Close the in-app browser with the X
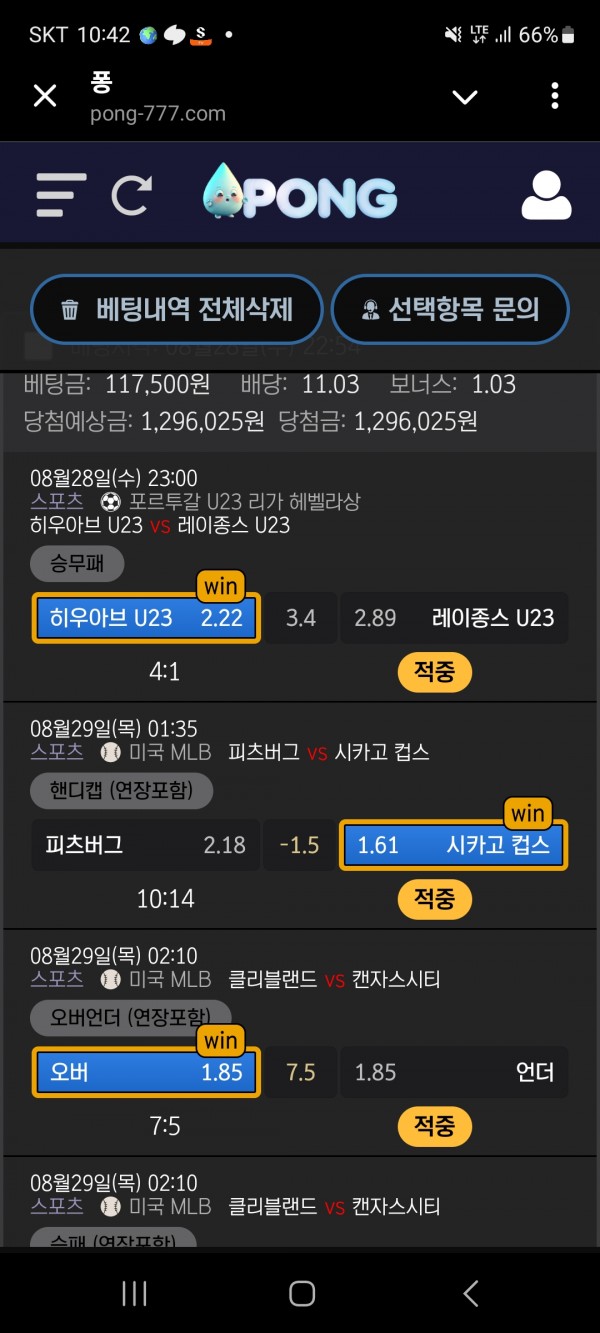600x1333 pixels. 45,96
